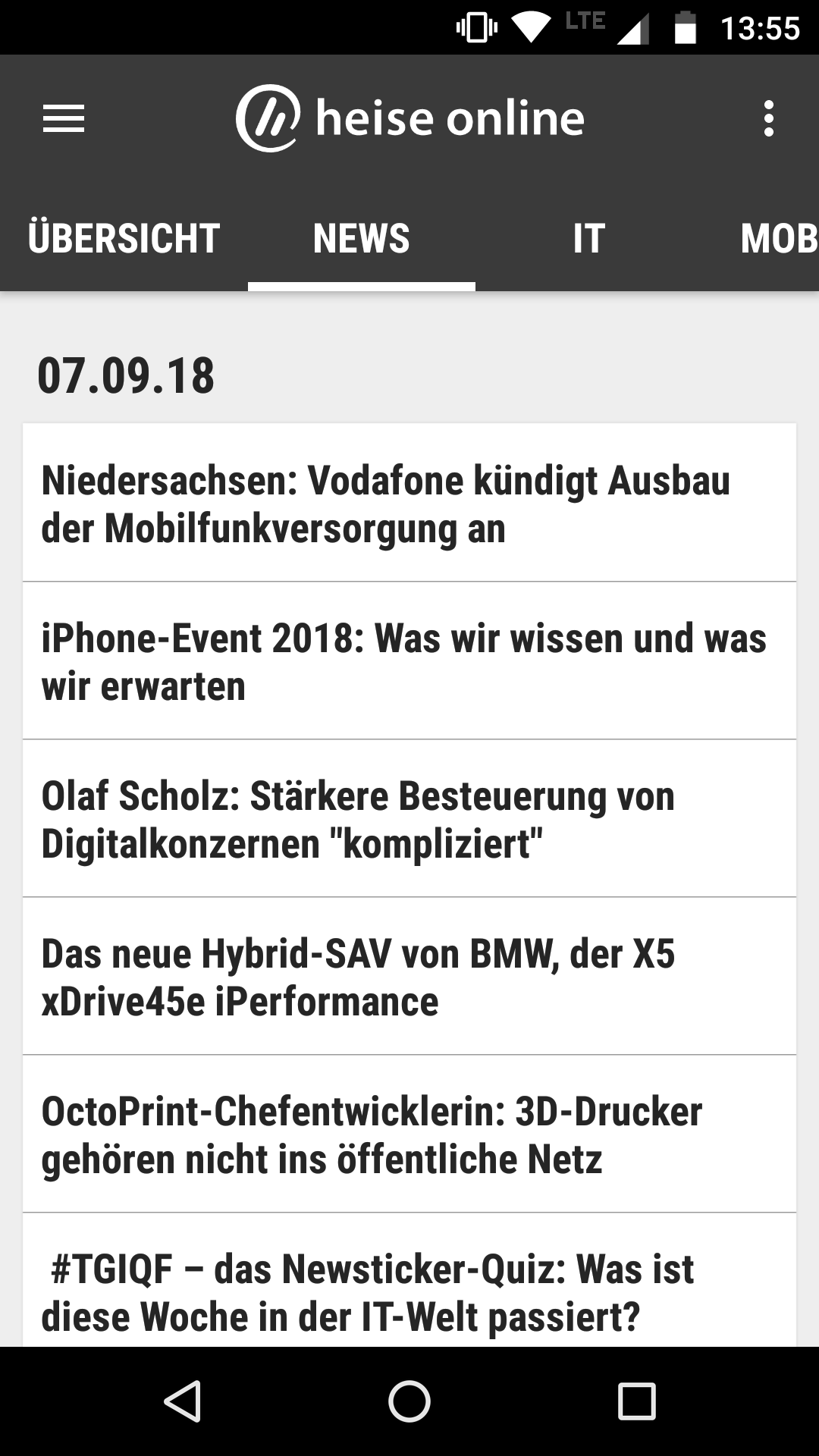Open the Olaf Scholz Digitalkonzerne article
819x1456 pixels.
click(409, 819)
